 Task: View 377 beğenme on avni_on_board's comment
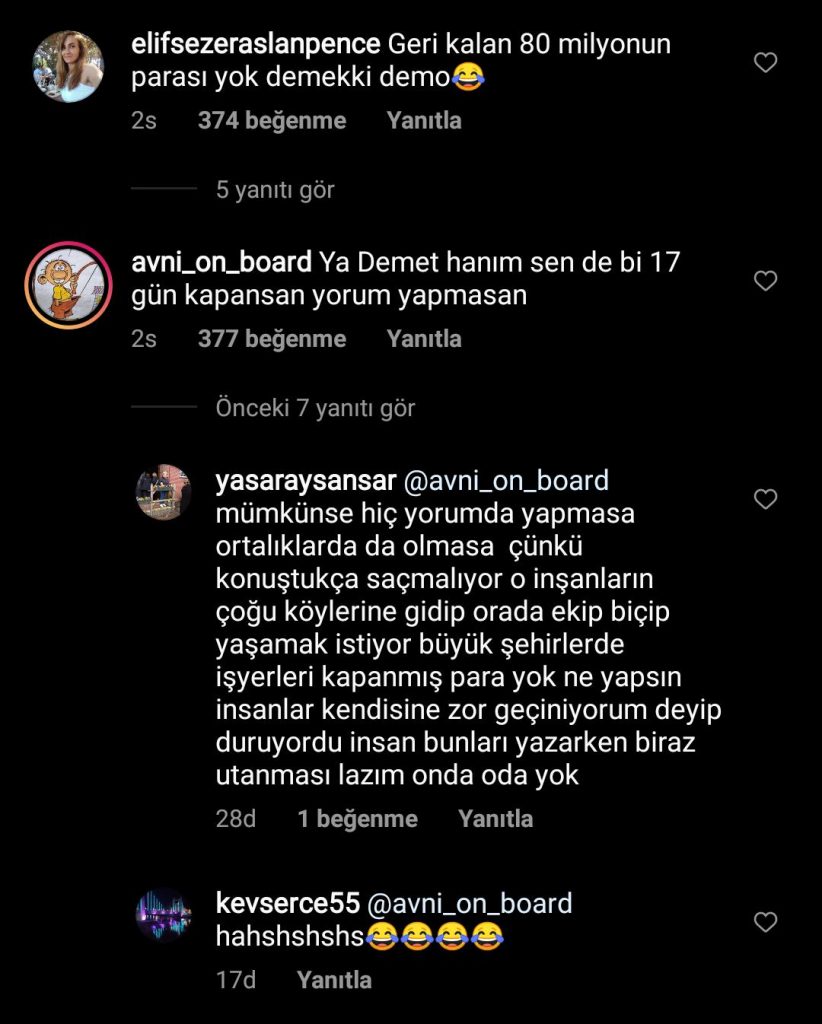[x=272, y=339]
